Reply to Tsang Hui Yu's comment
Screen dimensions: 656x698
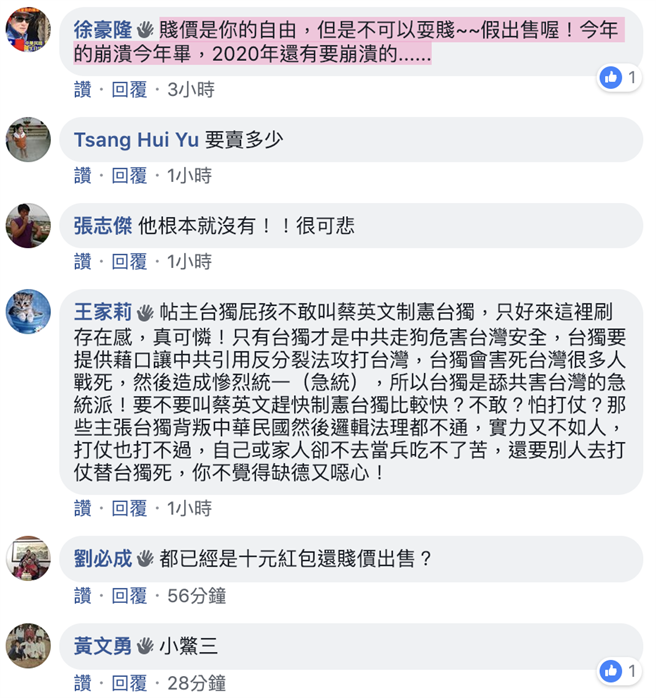pos(129,175)
